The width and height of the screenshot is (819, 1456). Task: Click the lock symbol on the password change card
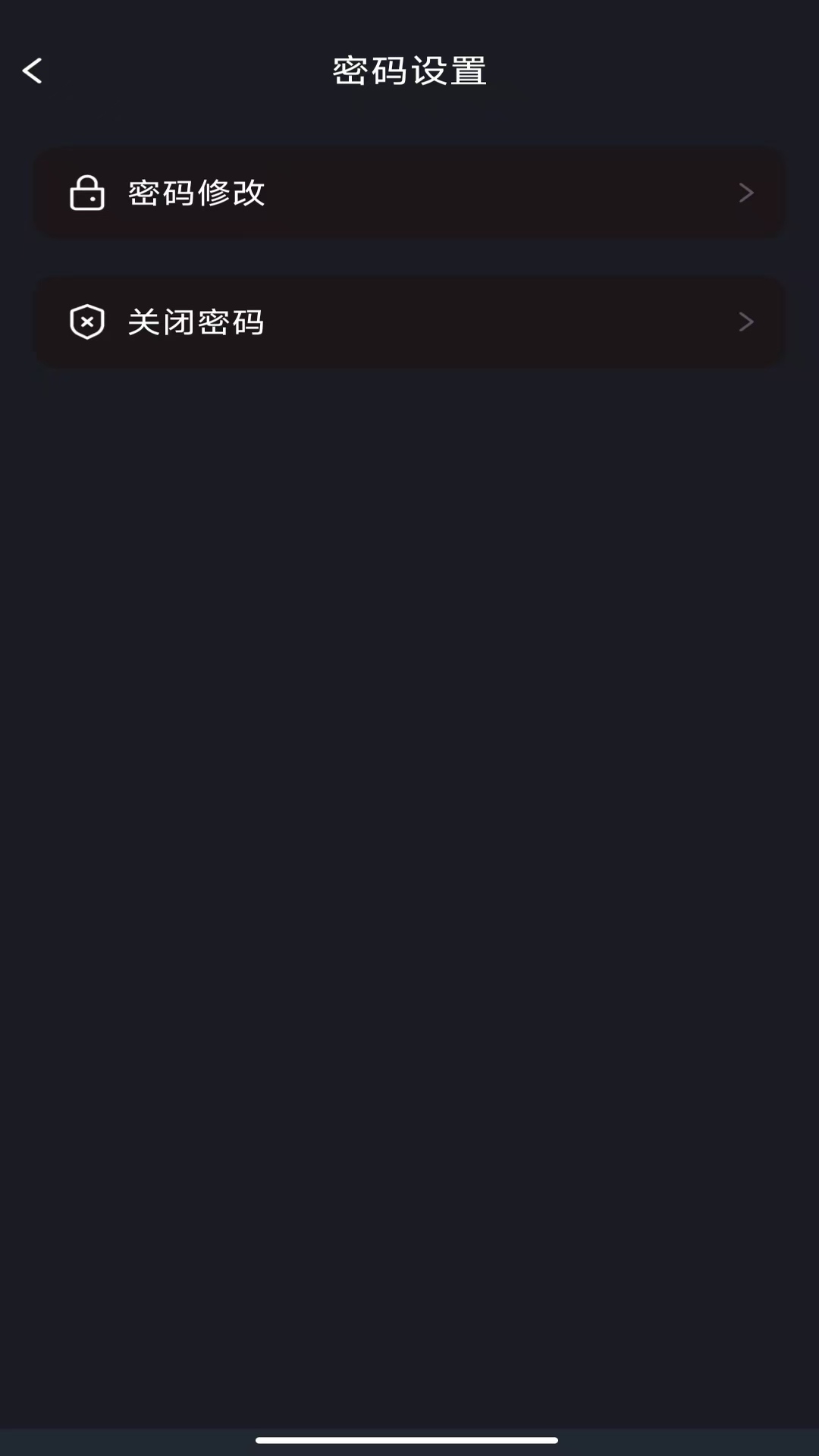coord(86,193)
